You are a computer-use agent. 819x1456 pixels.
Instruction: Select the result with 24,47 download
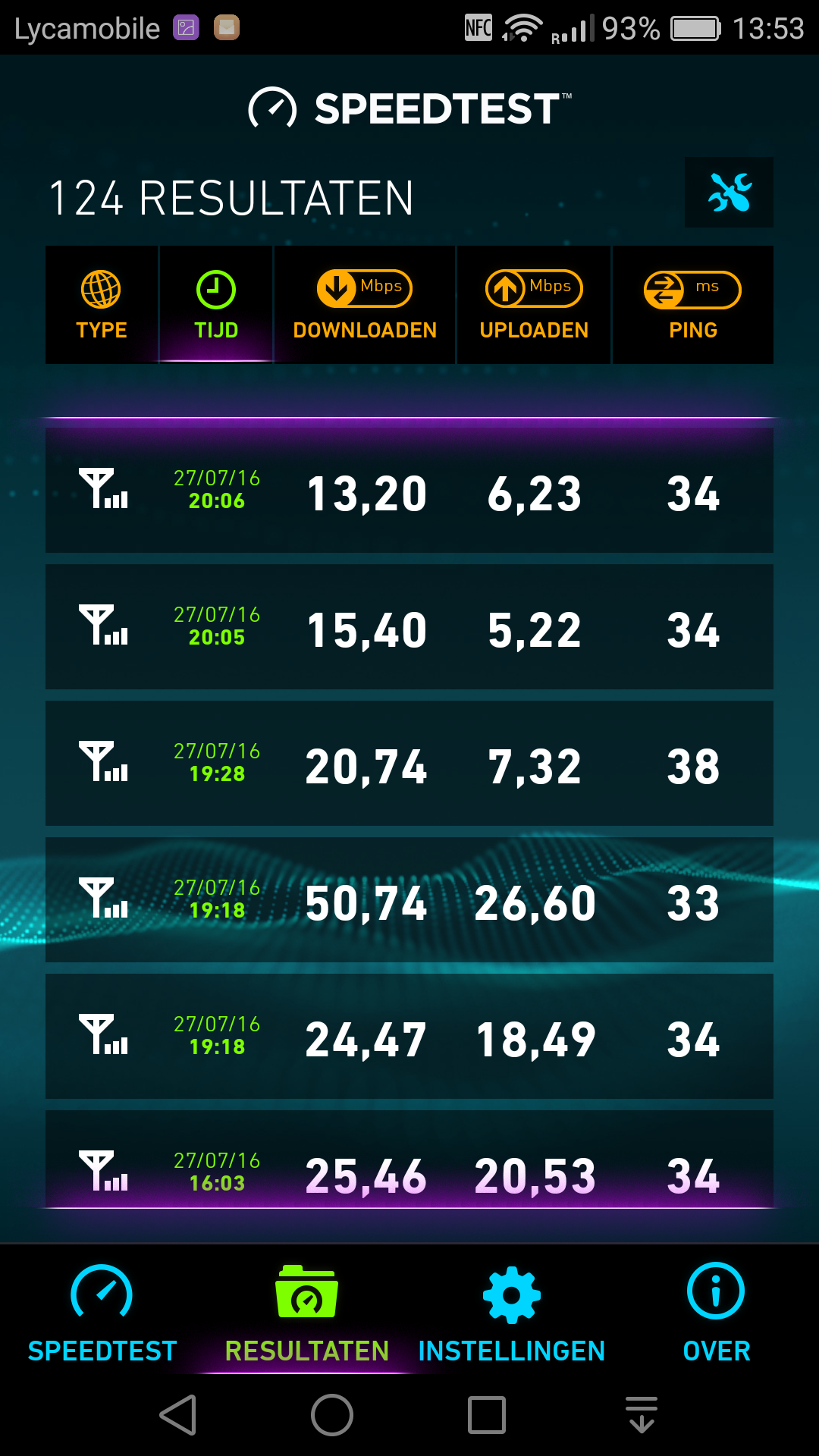coord(409,1037)
